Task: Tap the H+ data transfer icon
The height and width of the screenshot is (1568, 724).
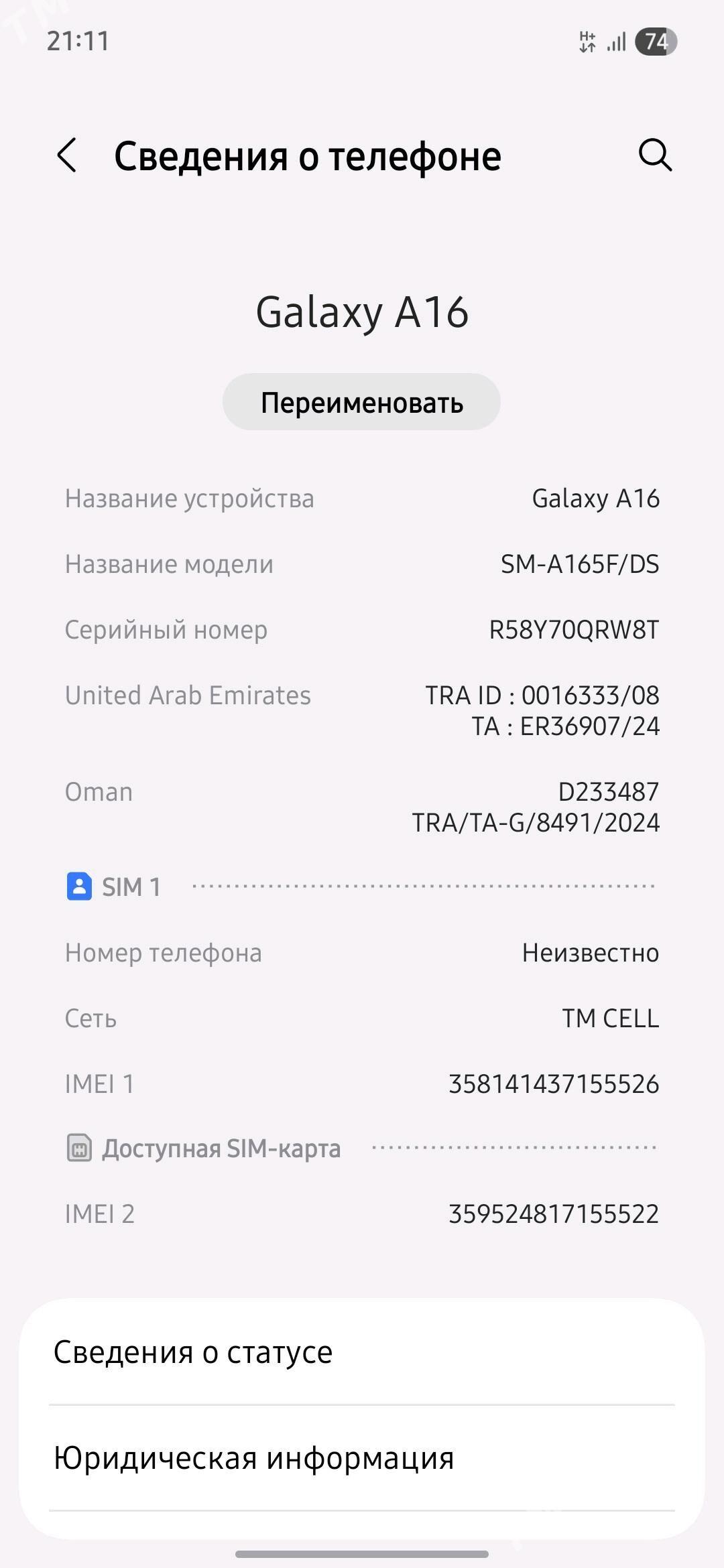Action: point(586,42)
